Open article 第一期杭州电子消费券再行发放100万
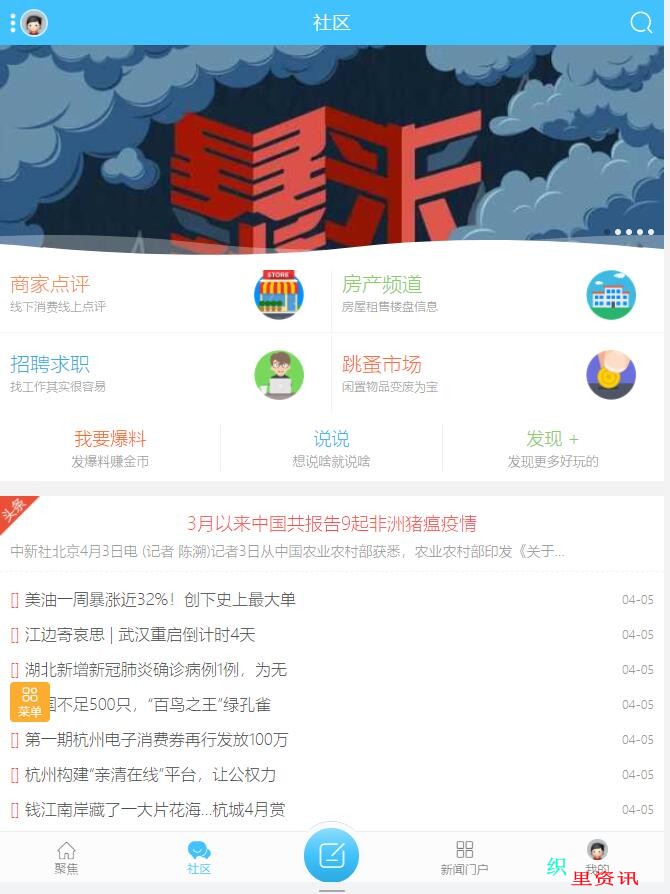Viewport: 670px width, 894px height. pyautogui.click(x=156, y=740)
